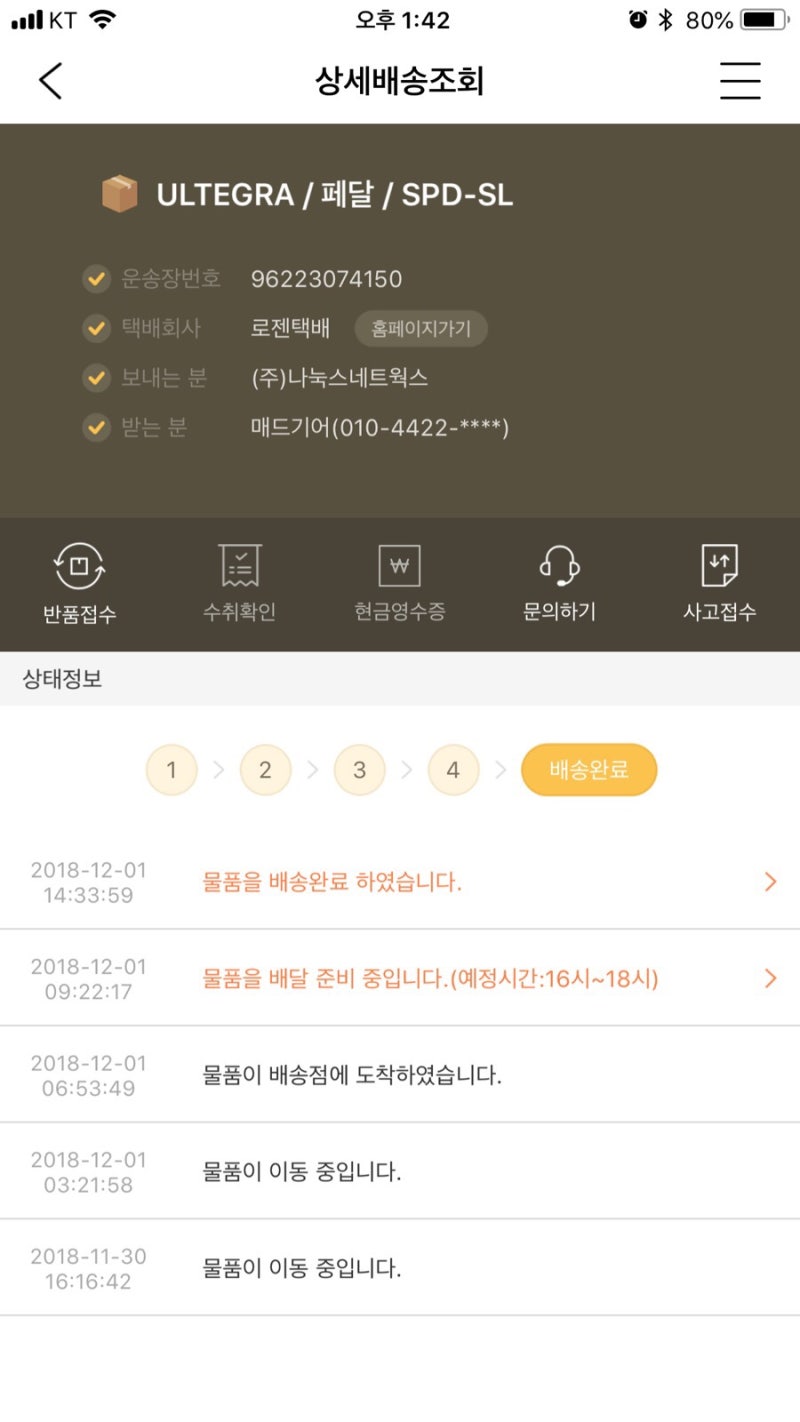Tap the tracking number 96223074150
This screenshot has width=800, height=1422.
[327, 279]
